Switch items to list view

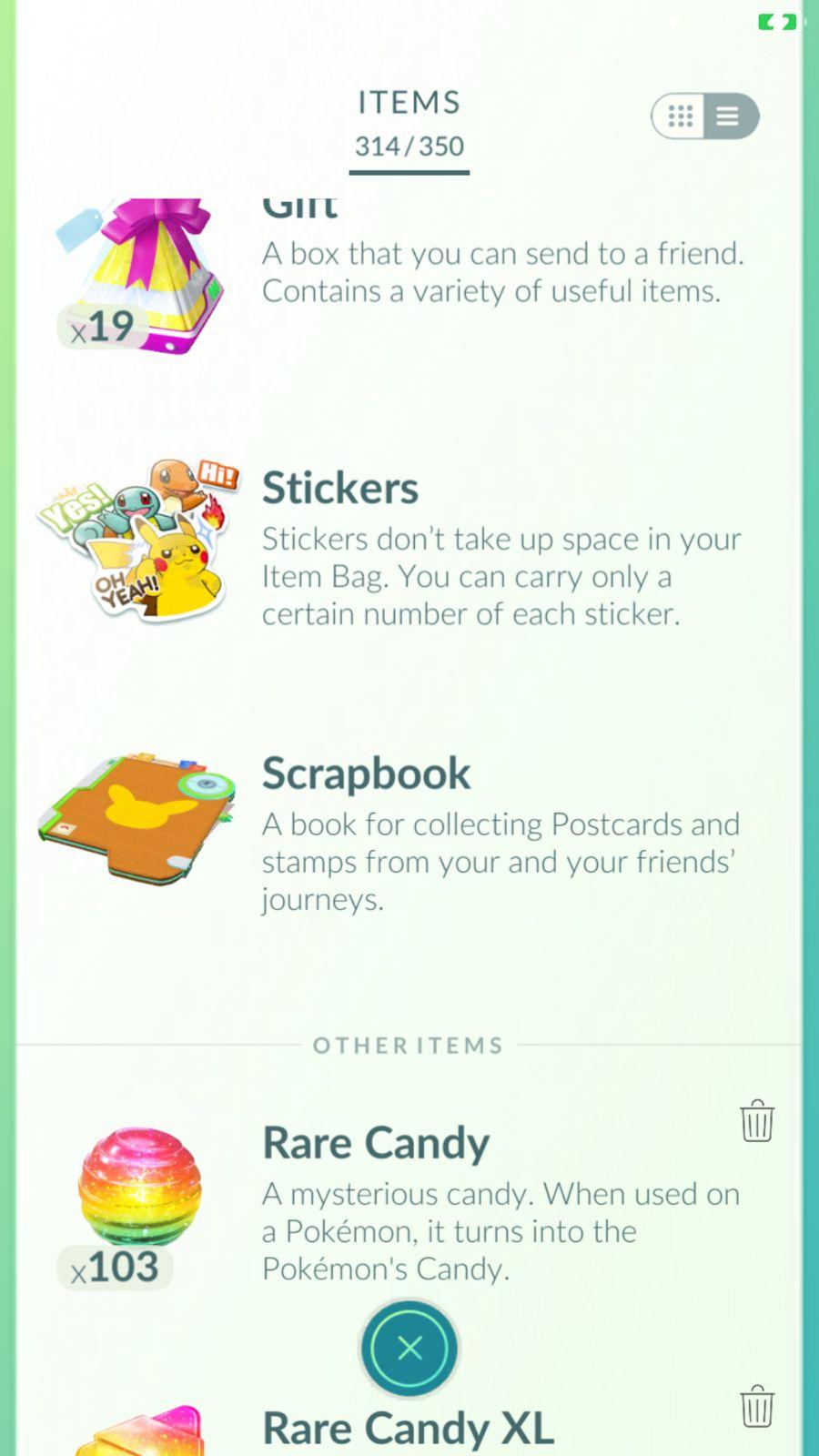(x=728, y=116)
